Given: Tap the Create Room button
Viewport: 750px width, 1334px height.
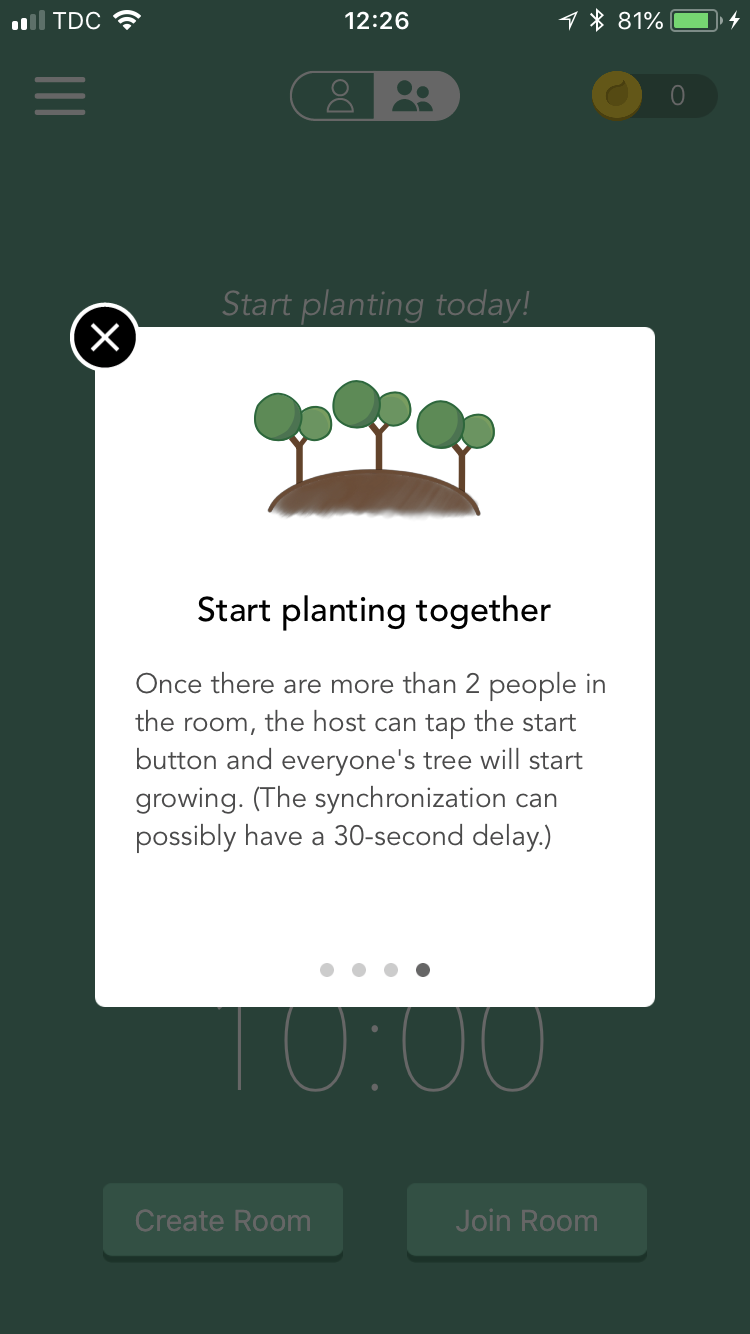Looking at the screenshot, I should [223, 1220].
